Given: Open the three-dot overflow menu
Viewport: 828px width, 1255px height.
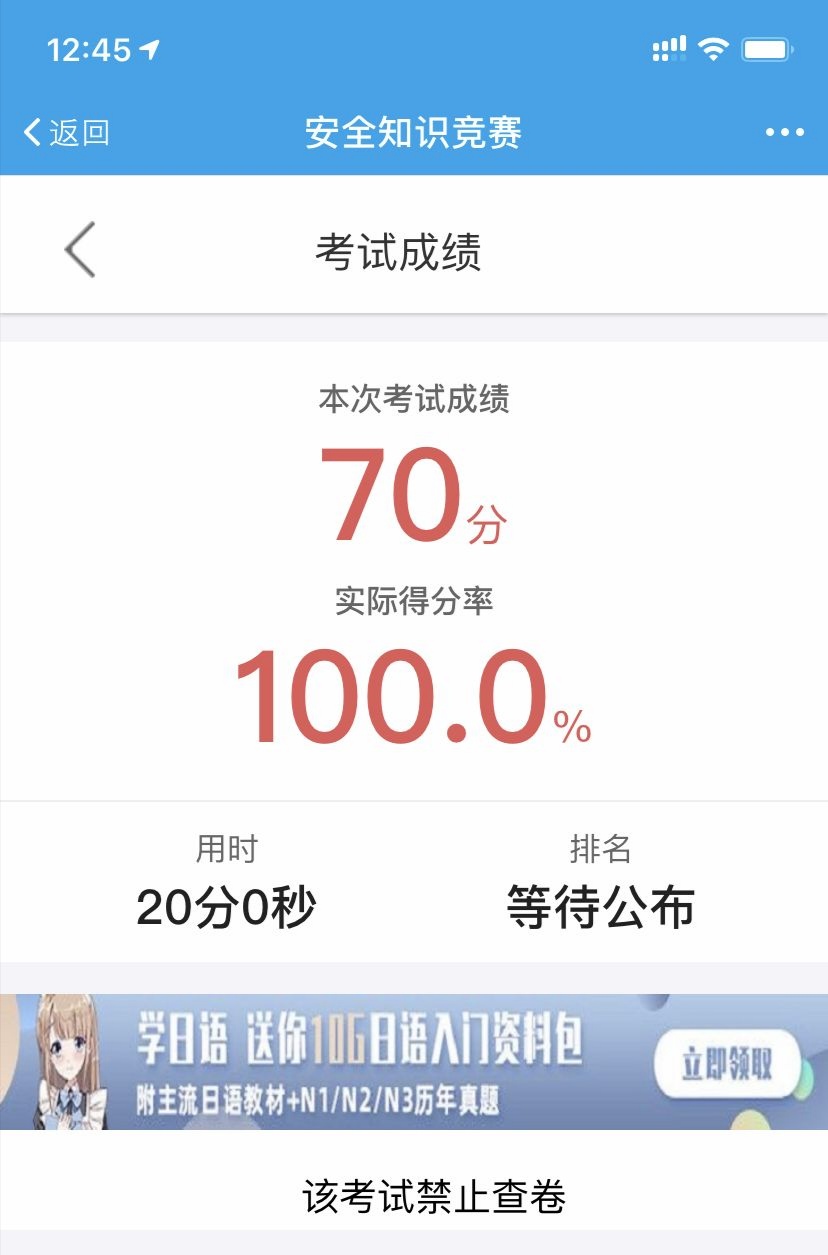Looking at the screenshot, I should 784,132.
